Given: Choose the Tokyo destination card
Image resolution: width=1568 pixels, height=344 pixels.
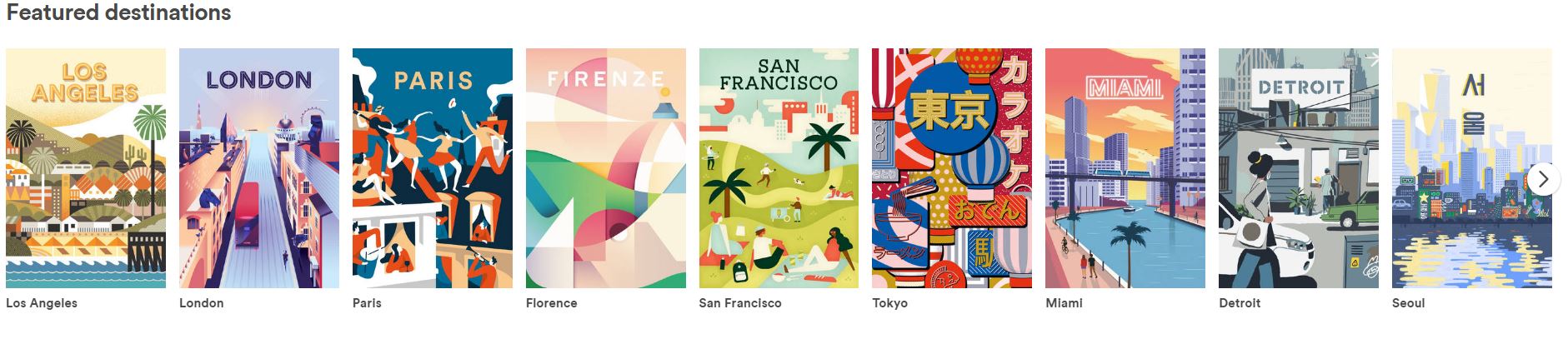Looking at the screenshot, I should tap(952, 168).
